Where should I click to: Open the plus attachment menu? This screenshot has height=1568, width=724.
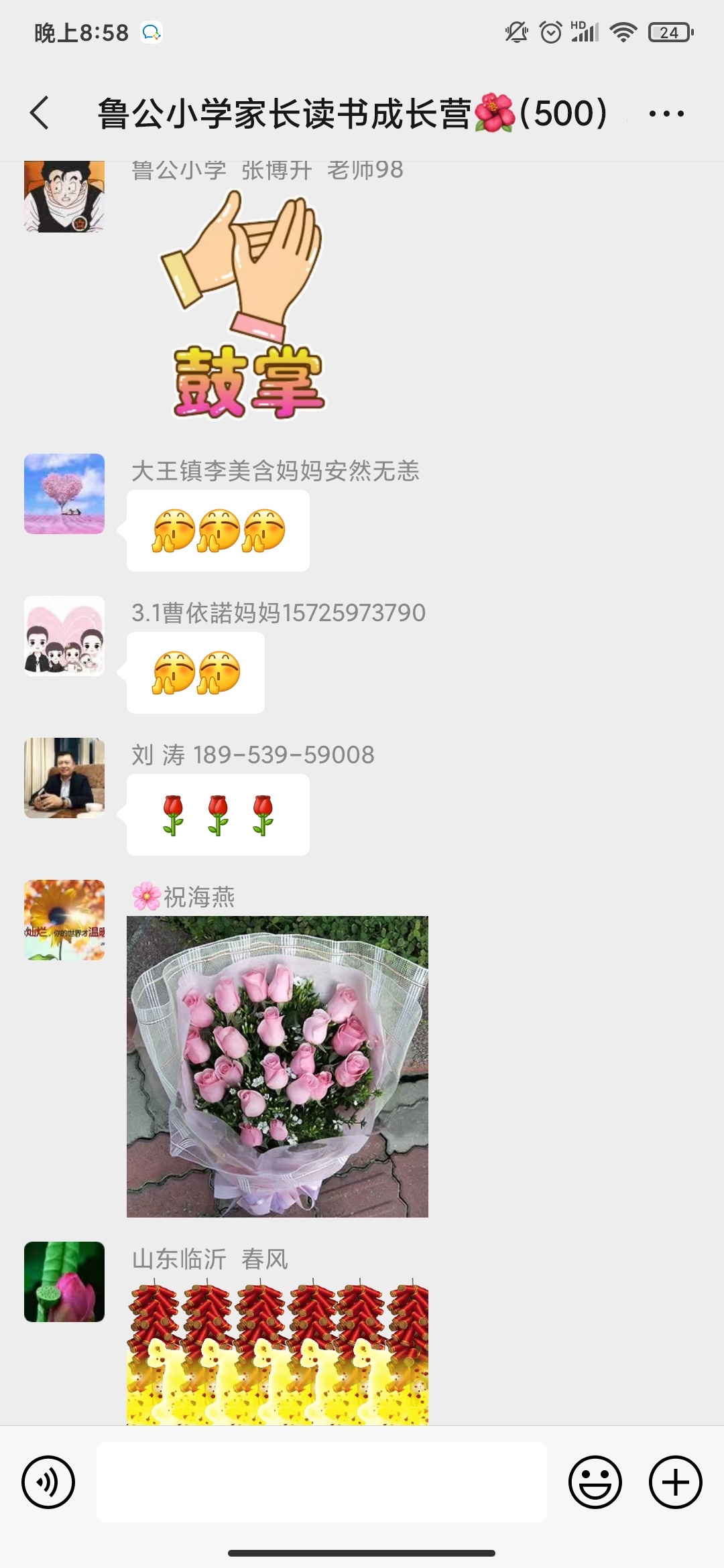click(675, 1482)
